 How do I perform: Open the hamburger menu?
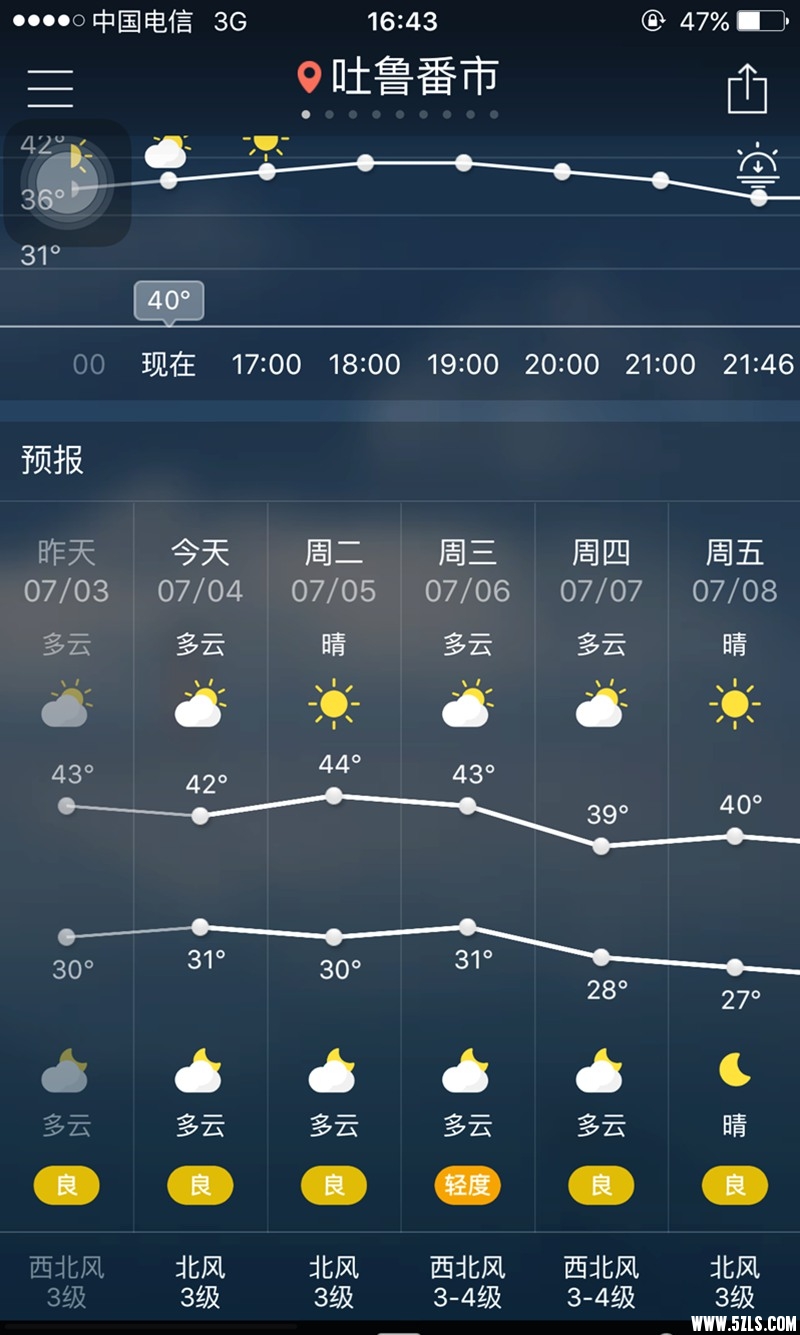(50, 88)
